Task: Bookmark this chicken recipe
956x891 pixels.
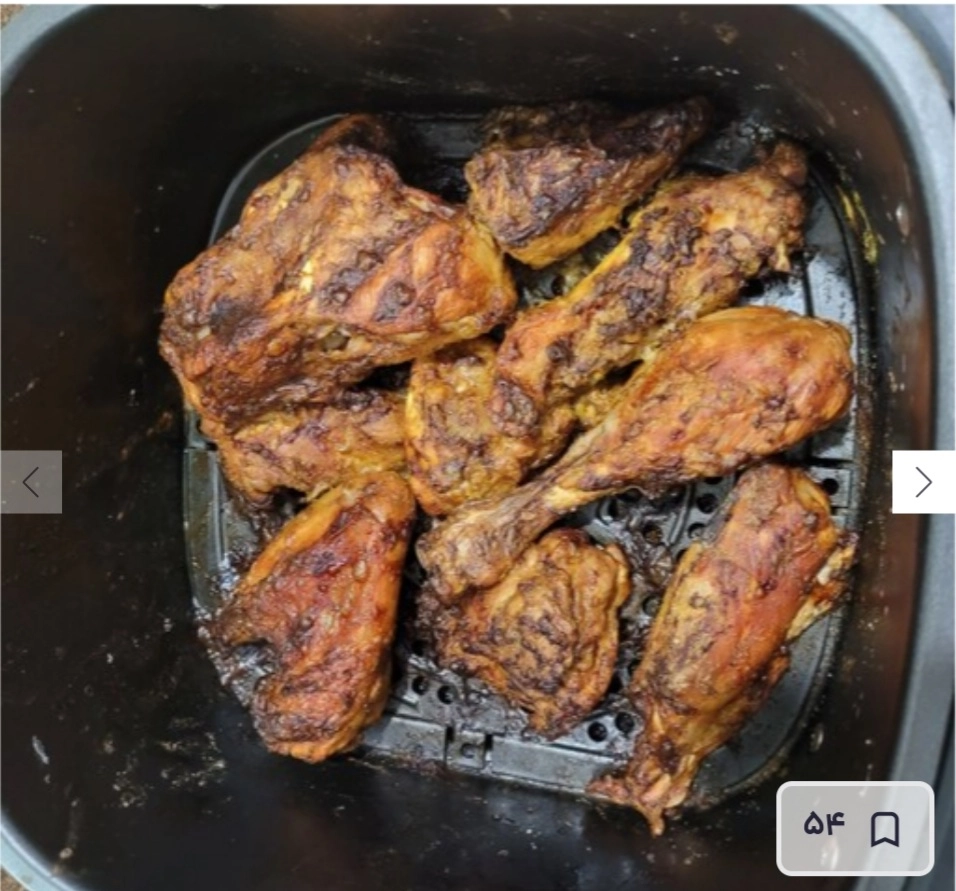Action: click(884, 828)
